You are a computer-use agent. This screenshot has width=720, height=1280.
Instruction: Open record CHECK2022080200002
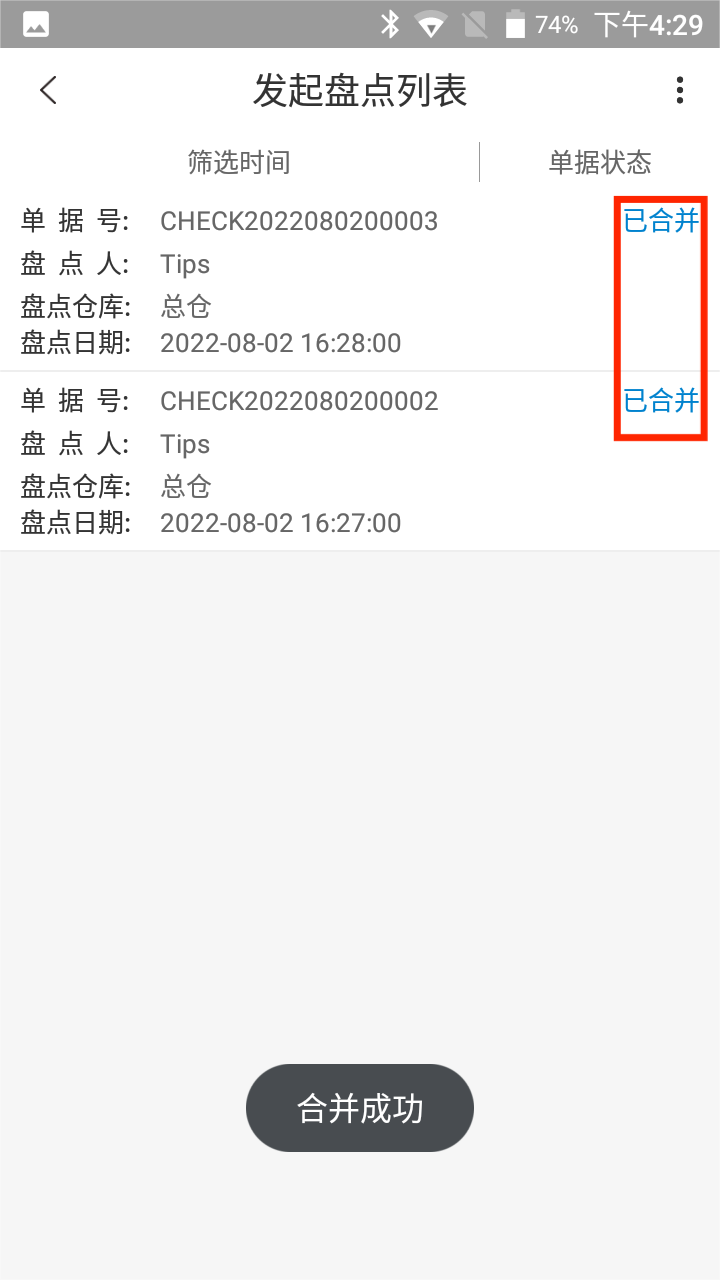[x=300, y=461]
